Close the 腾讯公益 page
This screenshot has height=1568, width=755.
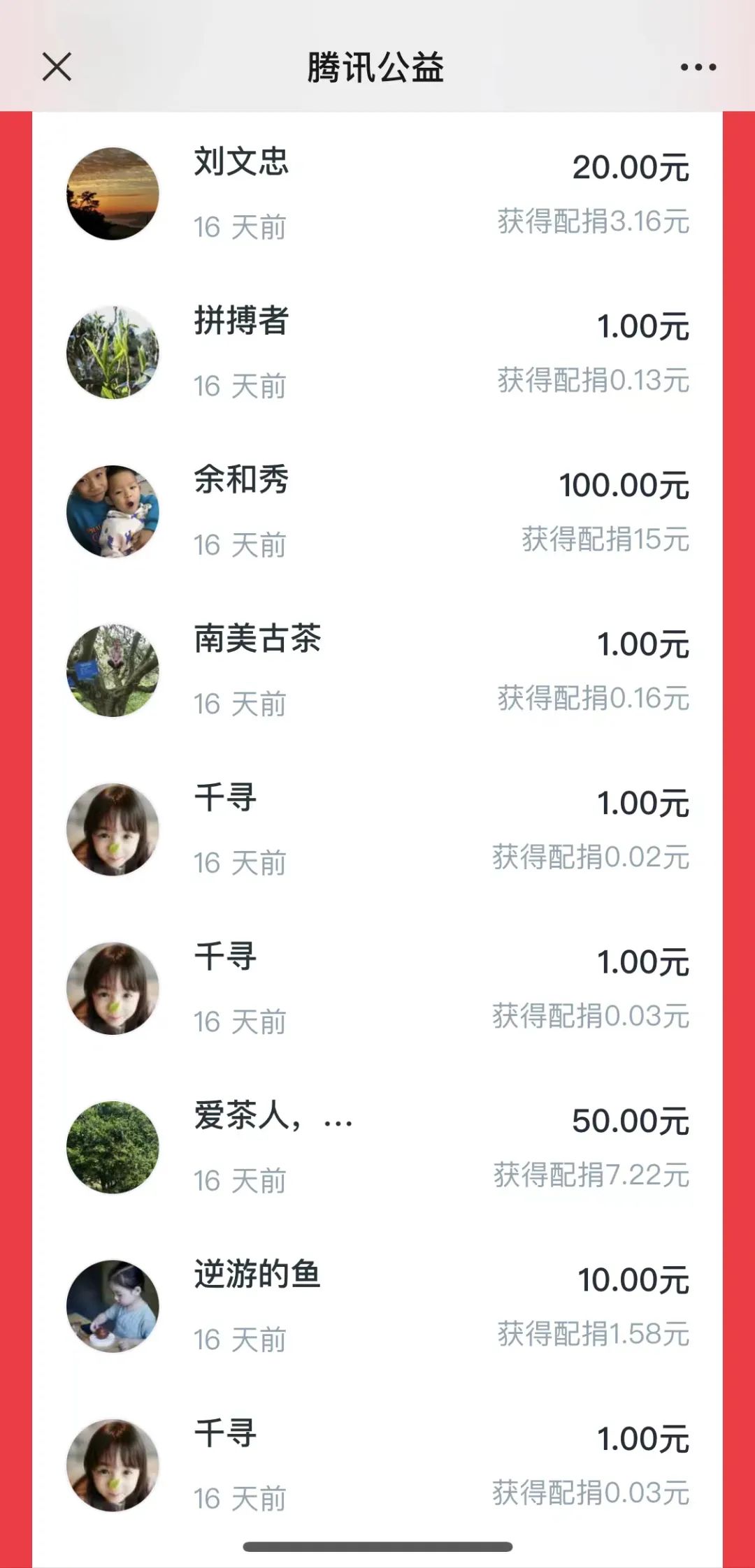pyautogui.click(x=57, y=67)
